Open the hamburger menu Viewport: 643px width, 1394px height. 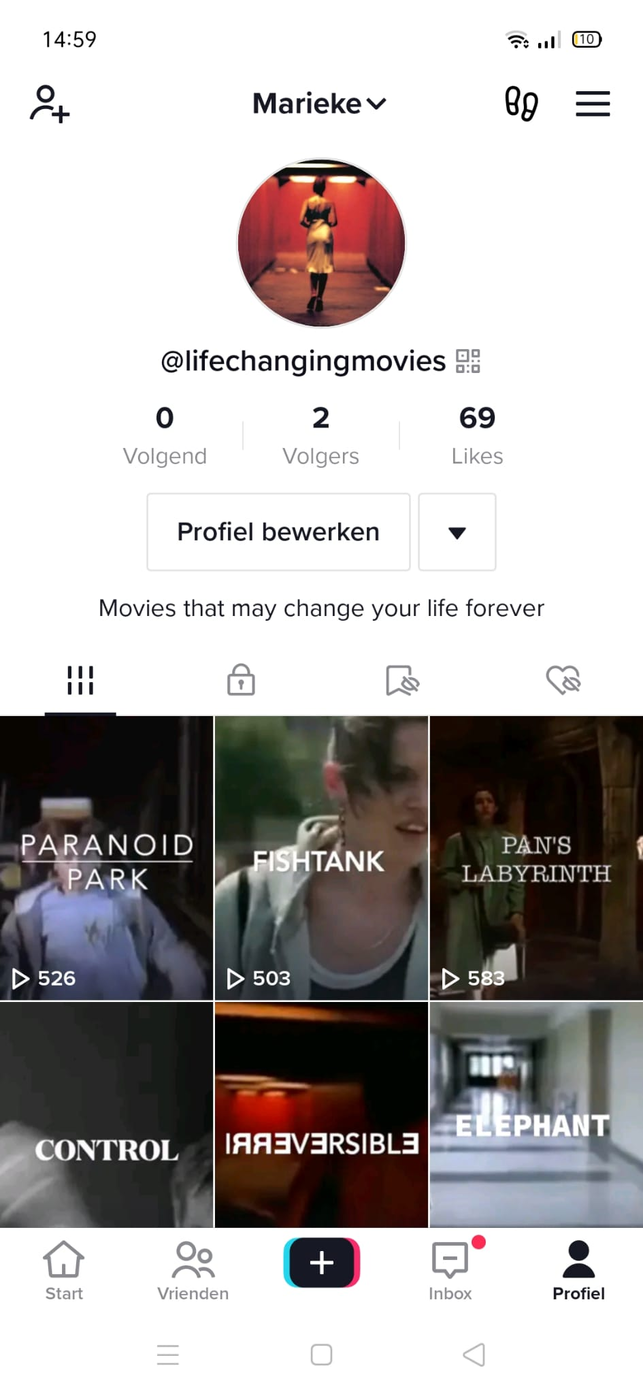[x=592, y=104]
